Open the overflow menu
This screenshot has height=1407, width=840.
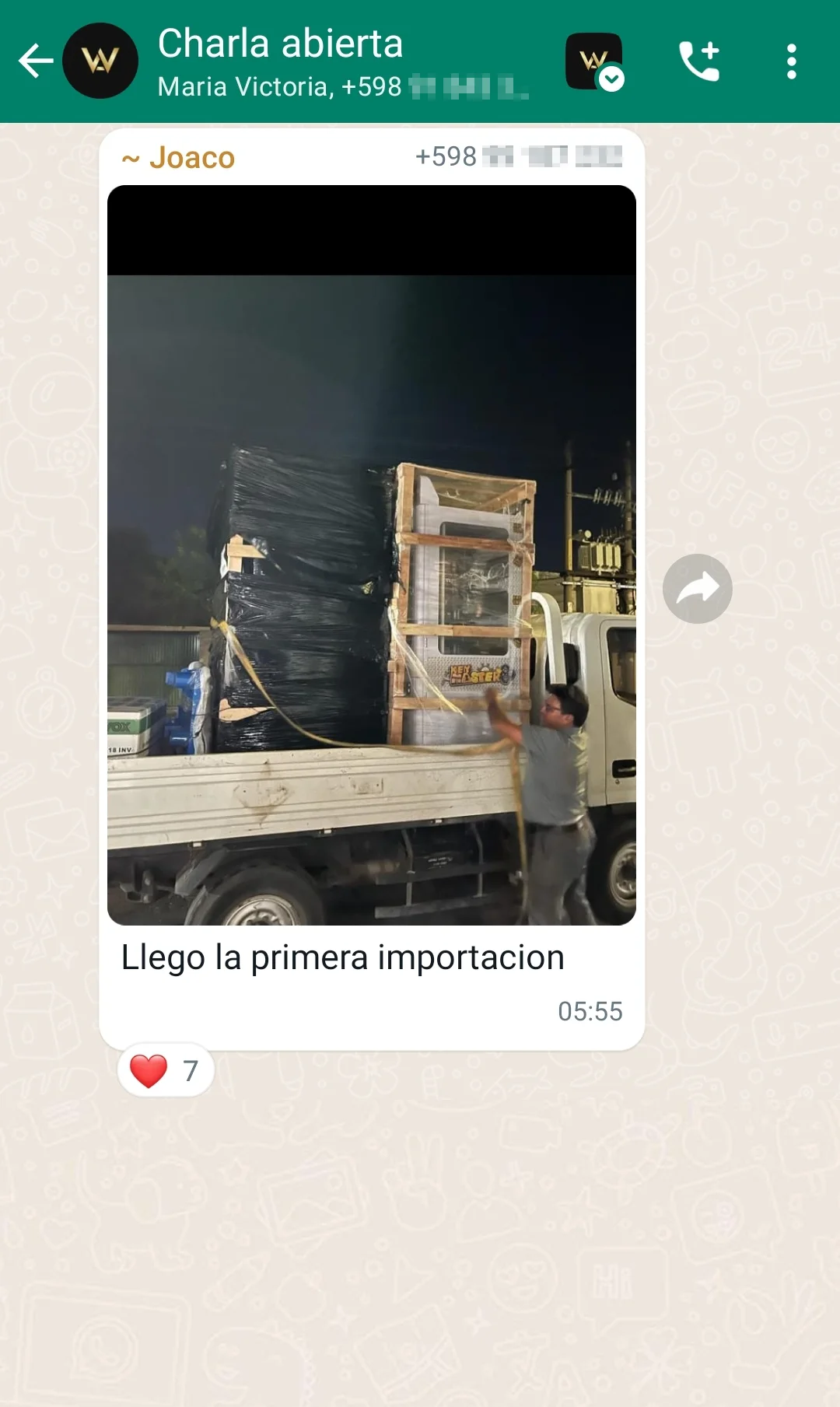click(791, 61)
